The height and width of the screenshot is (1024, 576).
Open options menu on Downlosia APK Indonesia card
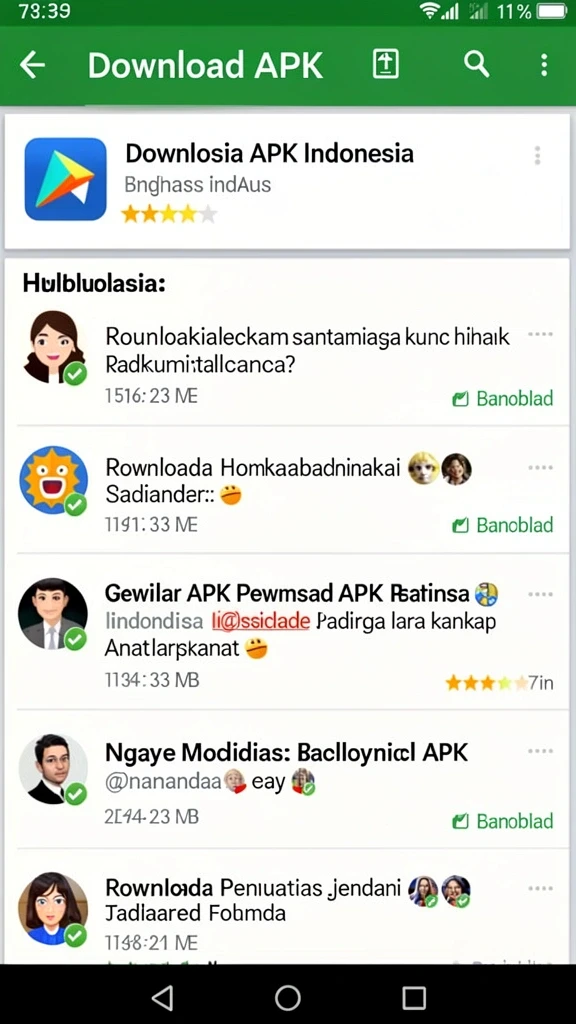pyautogui.click(x=537, y=155)
